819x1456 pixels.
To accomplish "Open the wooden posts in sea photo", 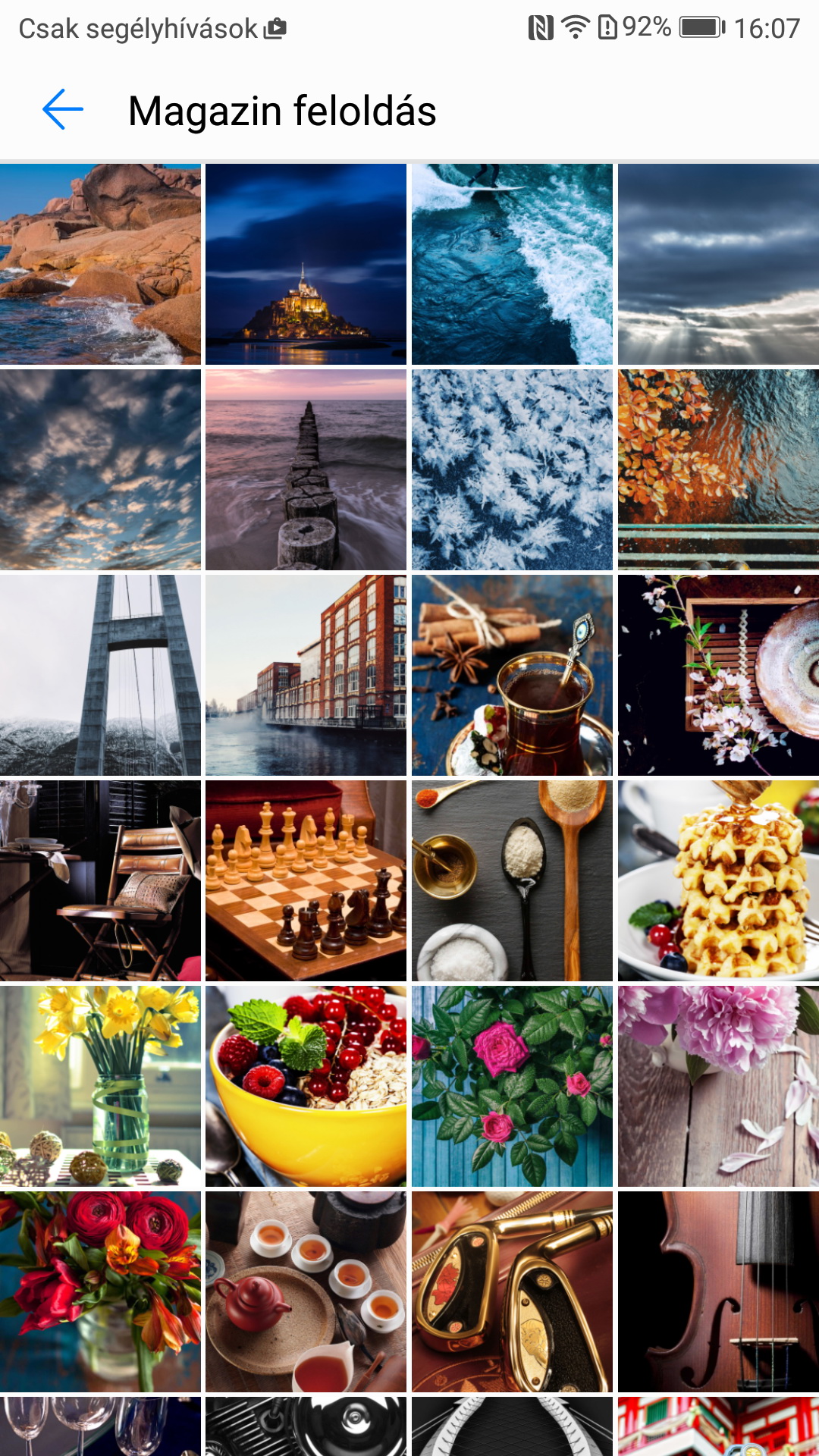I will pyautogui.click(x=306, y=469).
